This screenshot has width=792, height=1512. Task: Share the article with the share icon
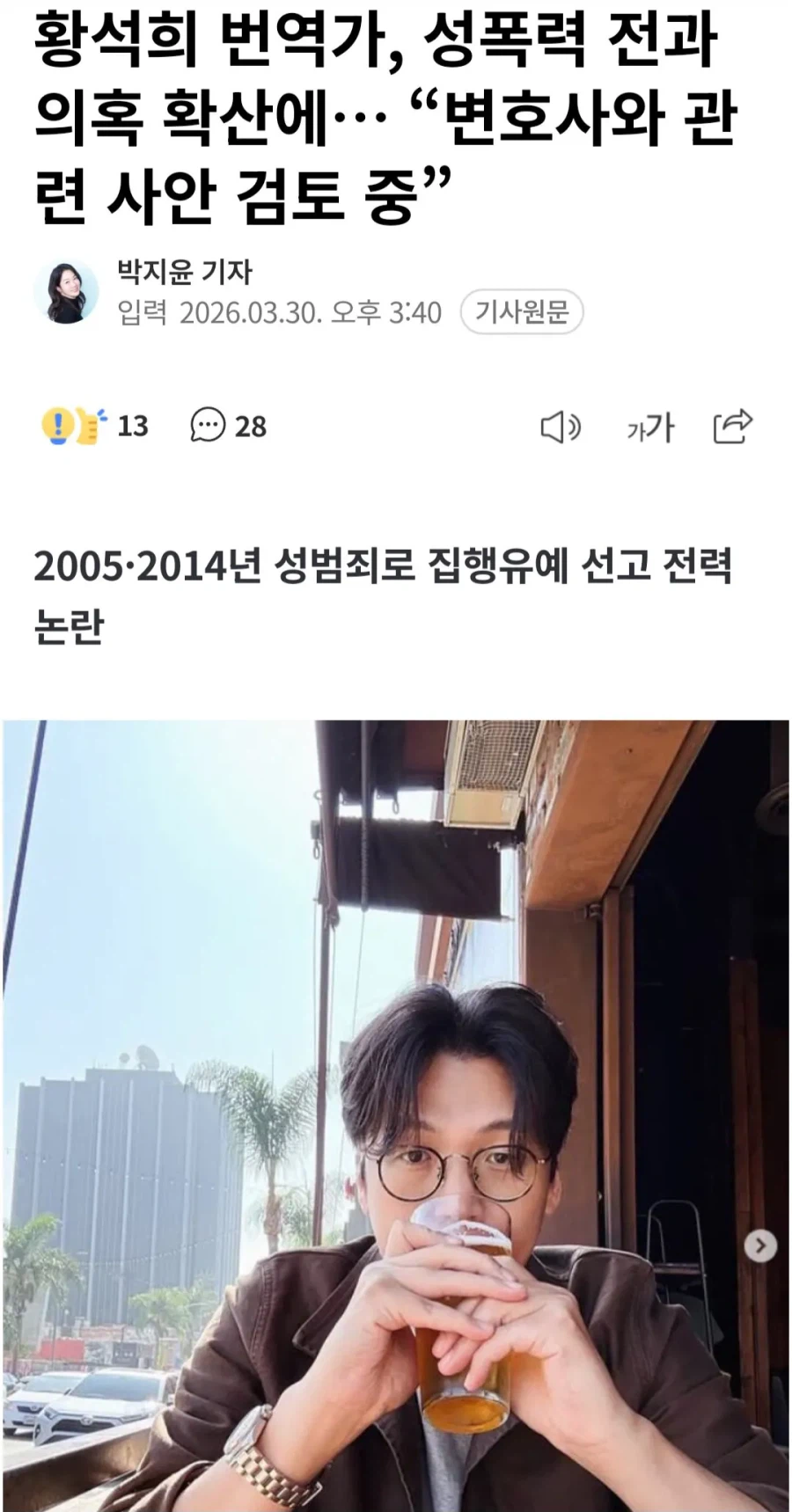[732, 428]
